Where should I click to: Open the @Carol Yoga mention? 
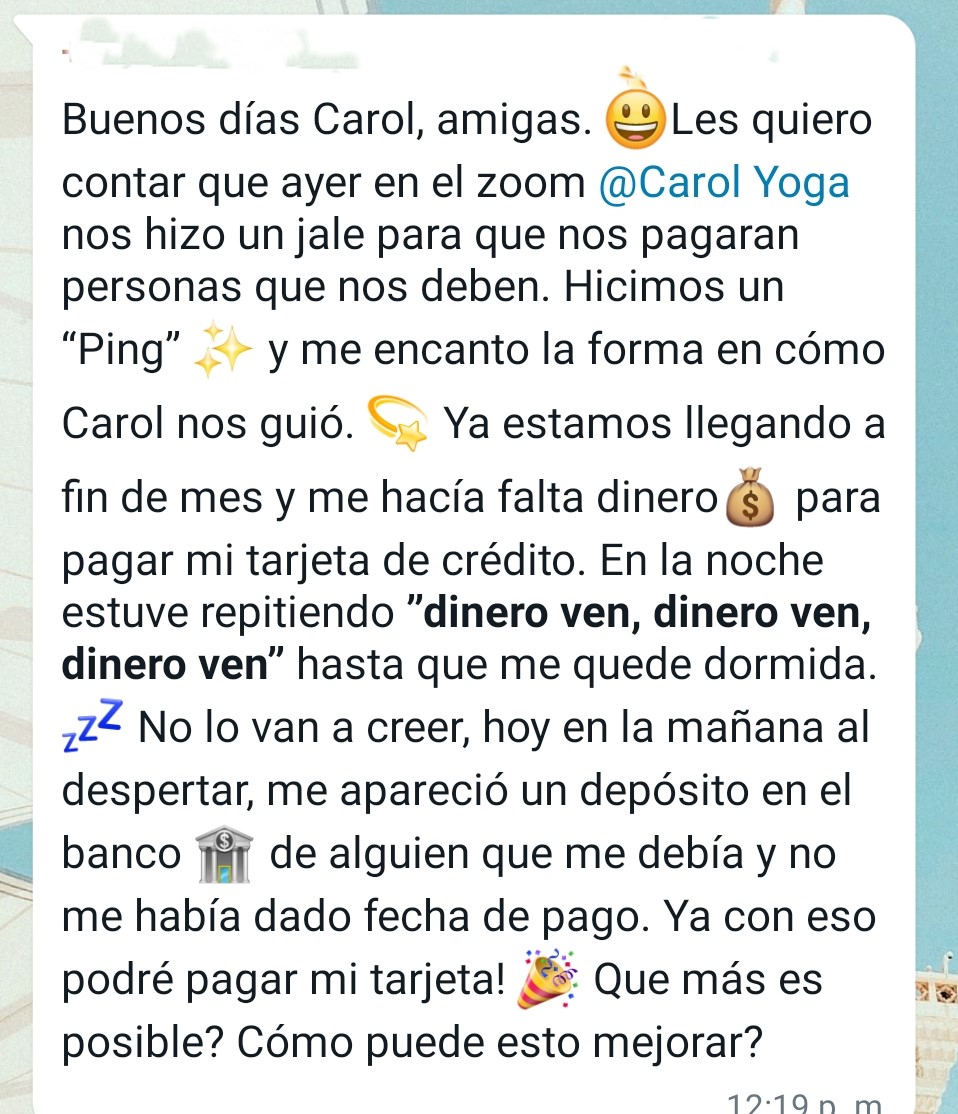tap(722, 183)
